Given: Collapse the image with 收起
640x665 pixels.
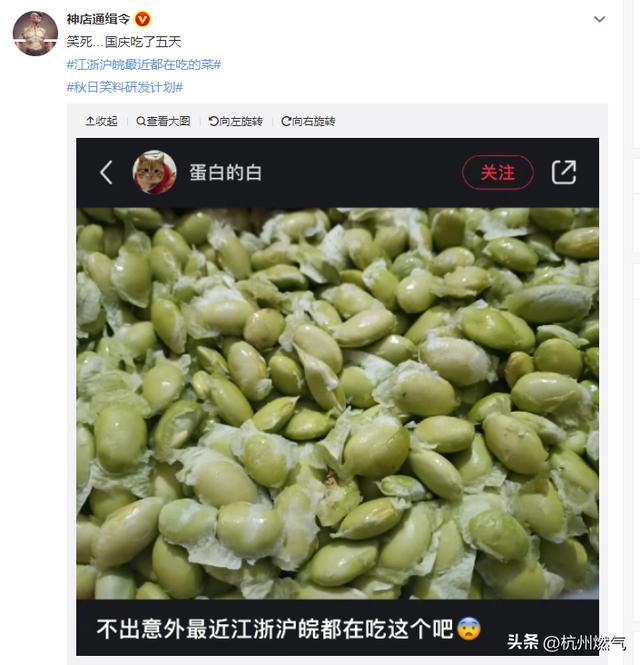Looking at the screenshot, I should [x=102, y=121].
